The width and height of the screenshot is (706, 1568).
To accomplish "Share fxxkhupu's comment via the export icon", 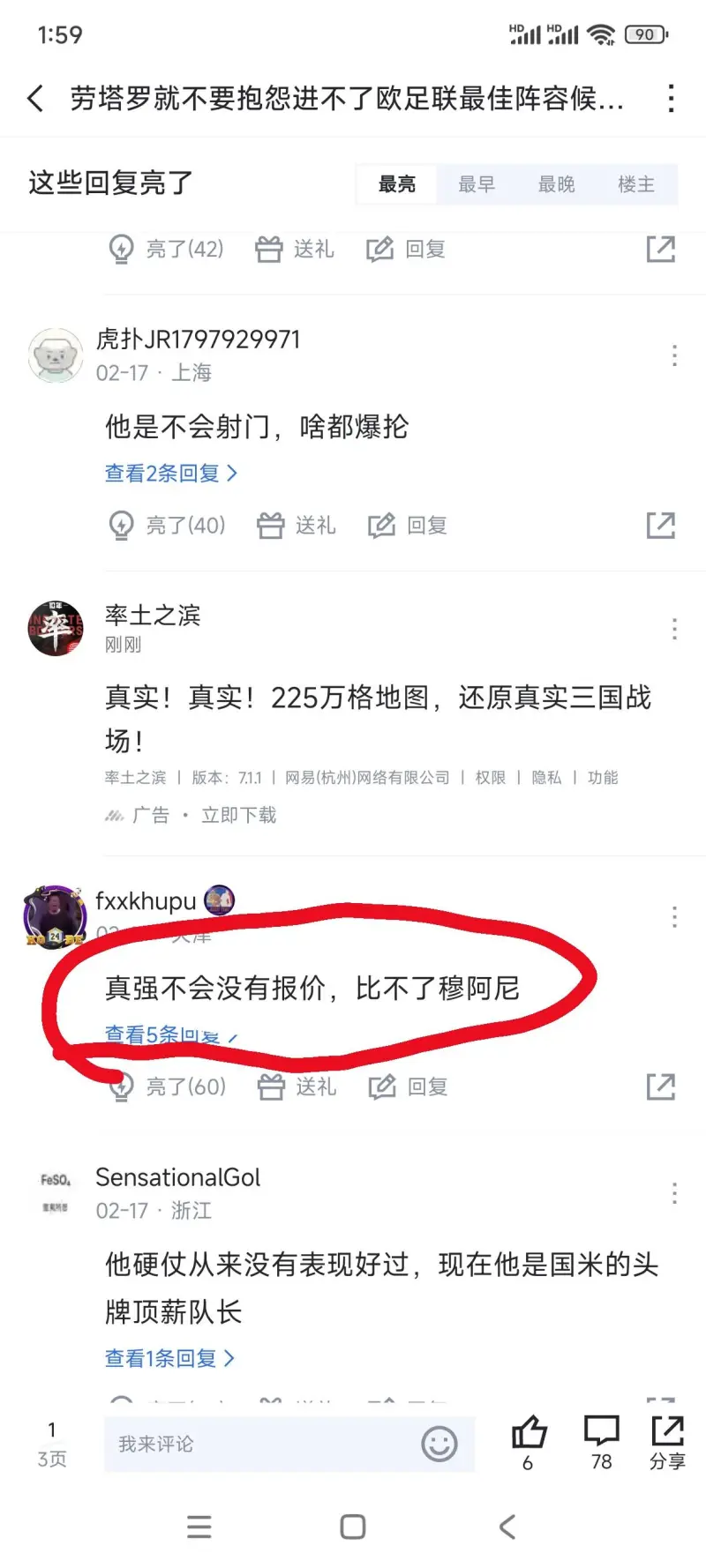I will pyautogui.click(x=660, y=1086).
